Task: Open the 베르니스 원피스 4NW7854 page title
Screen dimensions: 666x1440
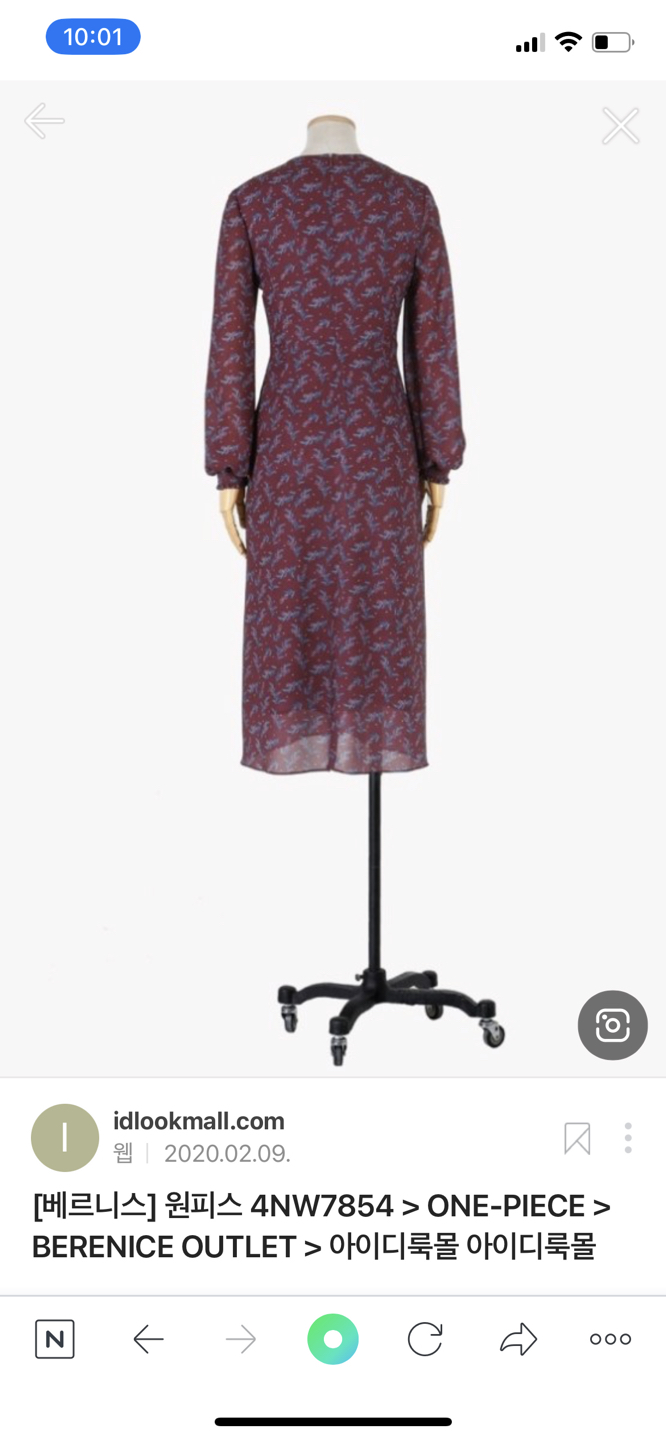Action: coord(320,1226)
